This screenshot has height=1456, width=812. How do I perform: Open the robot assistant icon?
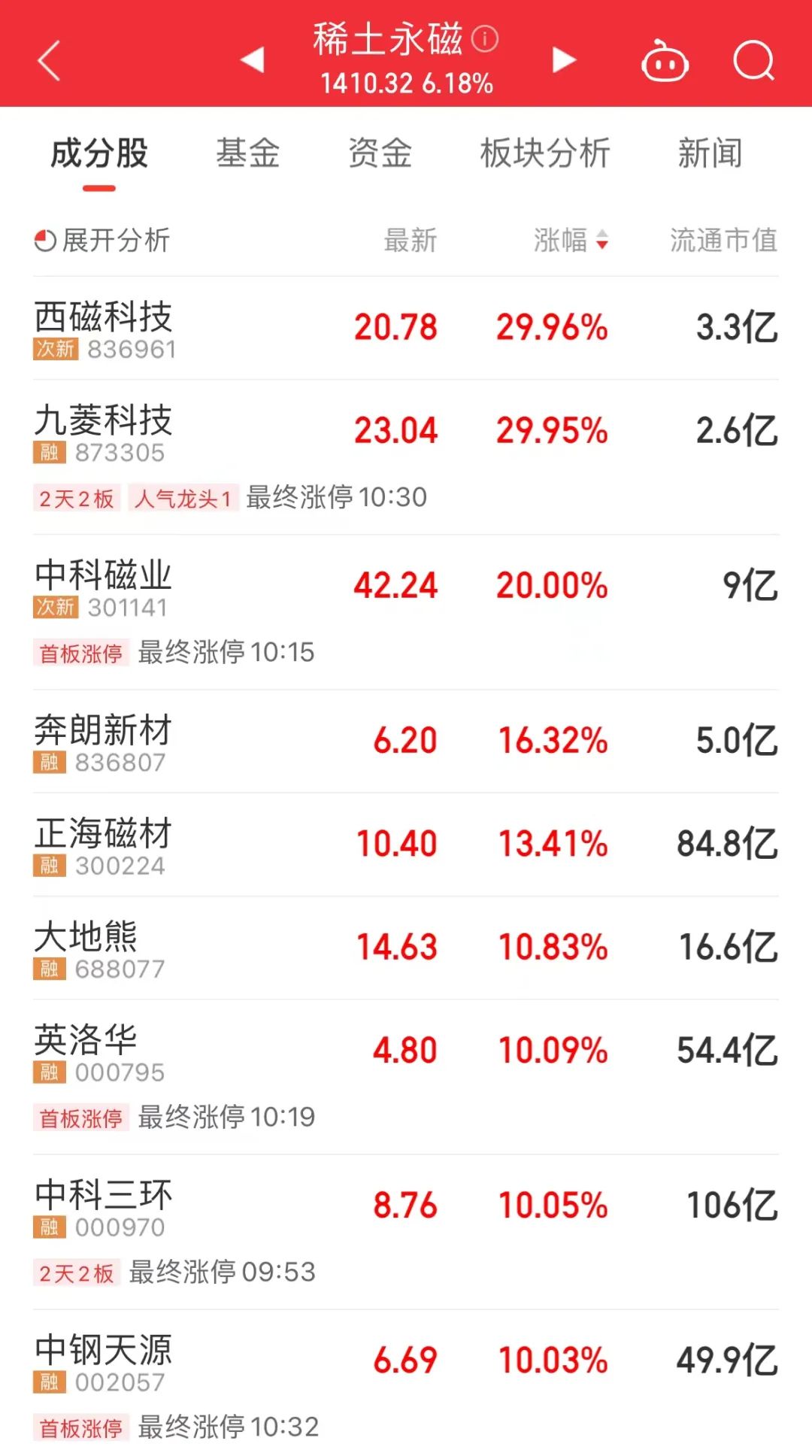(665, 60)
